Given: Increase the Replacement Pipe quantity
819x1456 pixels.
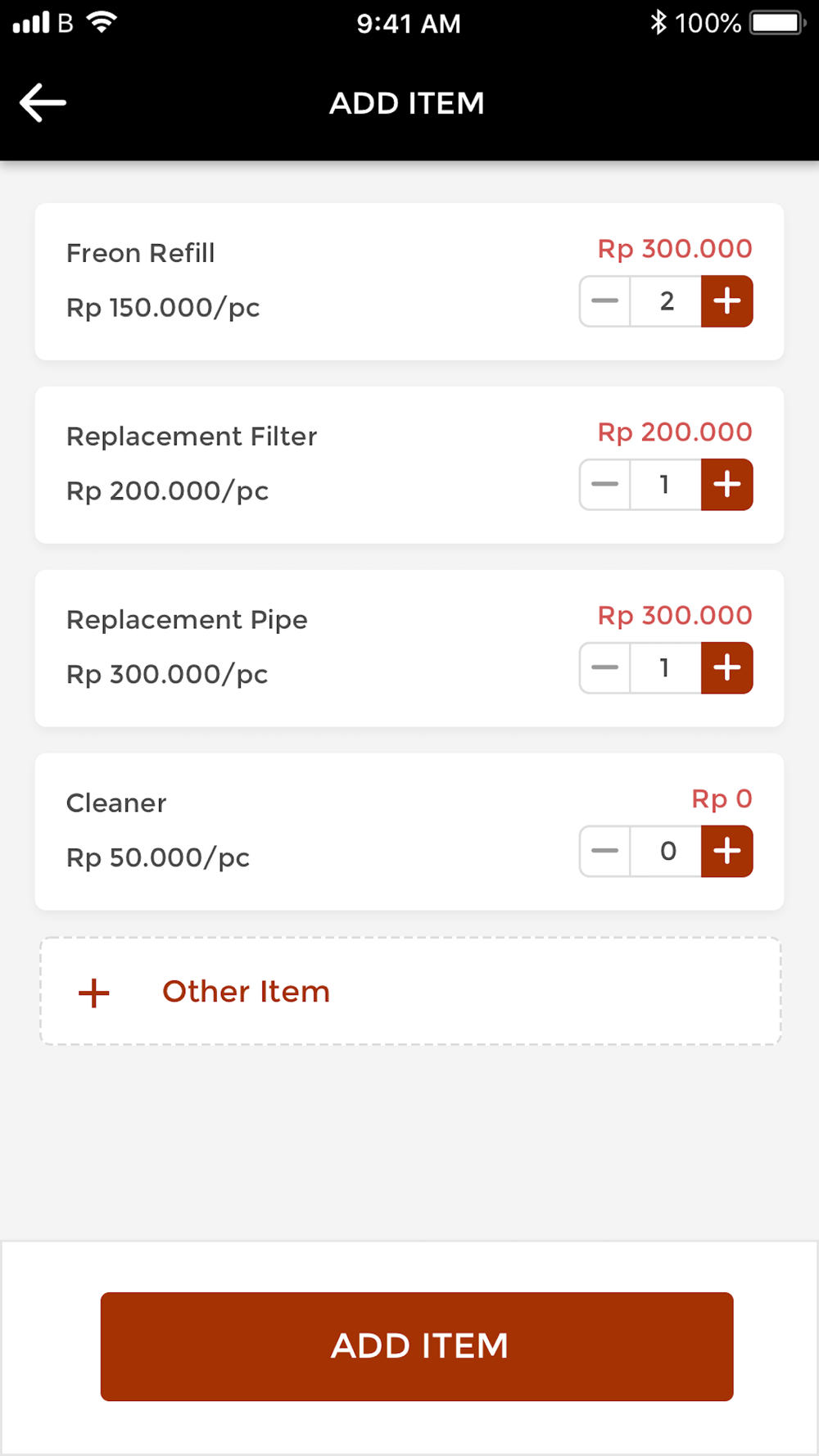Looking at the screenshot, I should [726, 668].
